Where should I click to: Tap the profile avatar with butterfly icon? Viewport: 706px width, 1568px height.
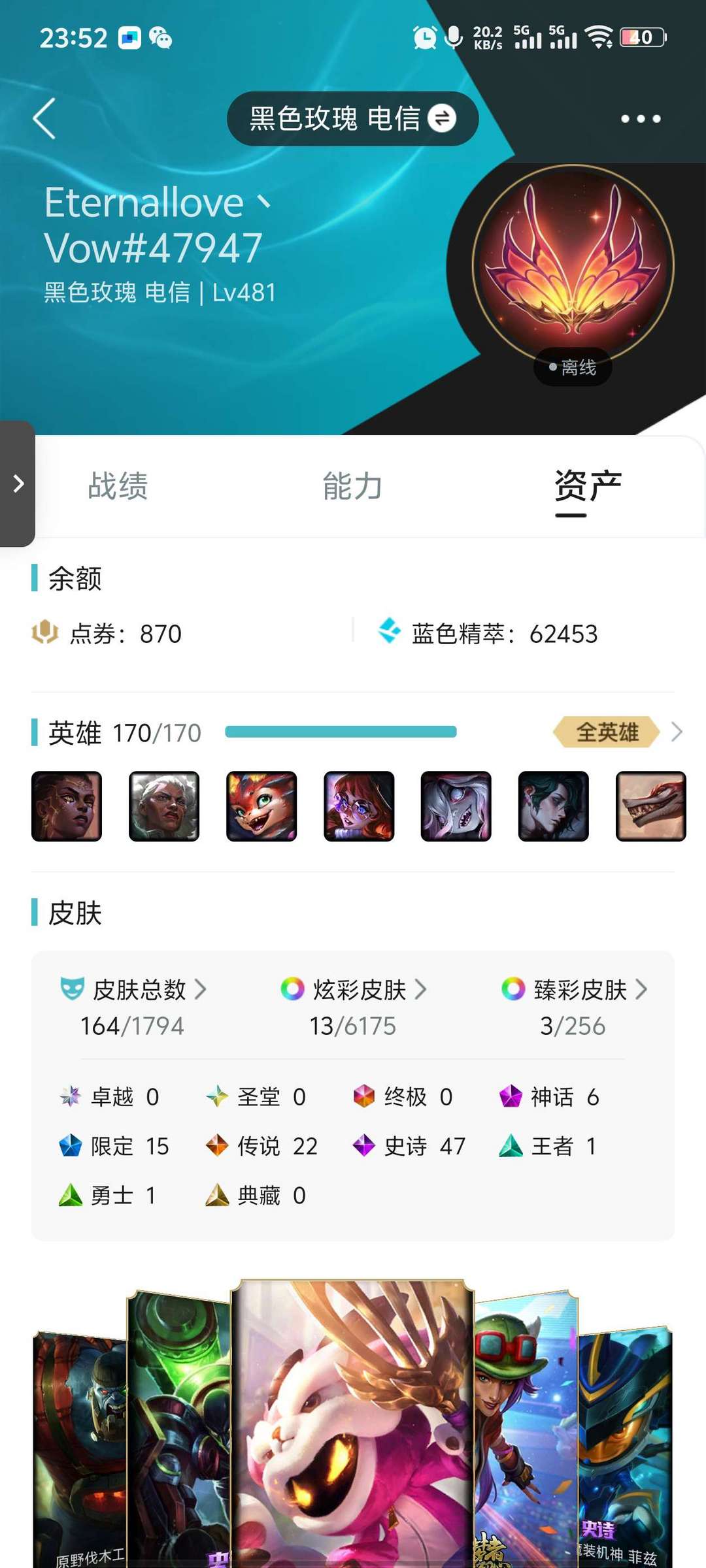(573, 266)
